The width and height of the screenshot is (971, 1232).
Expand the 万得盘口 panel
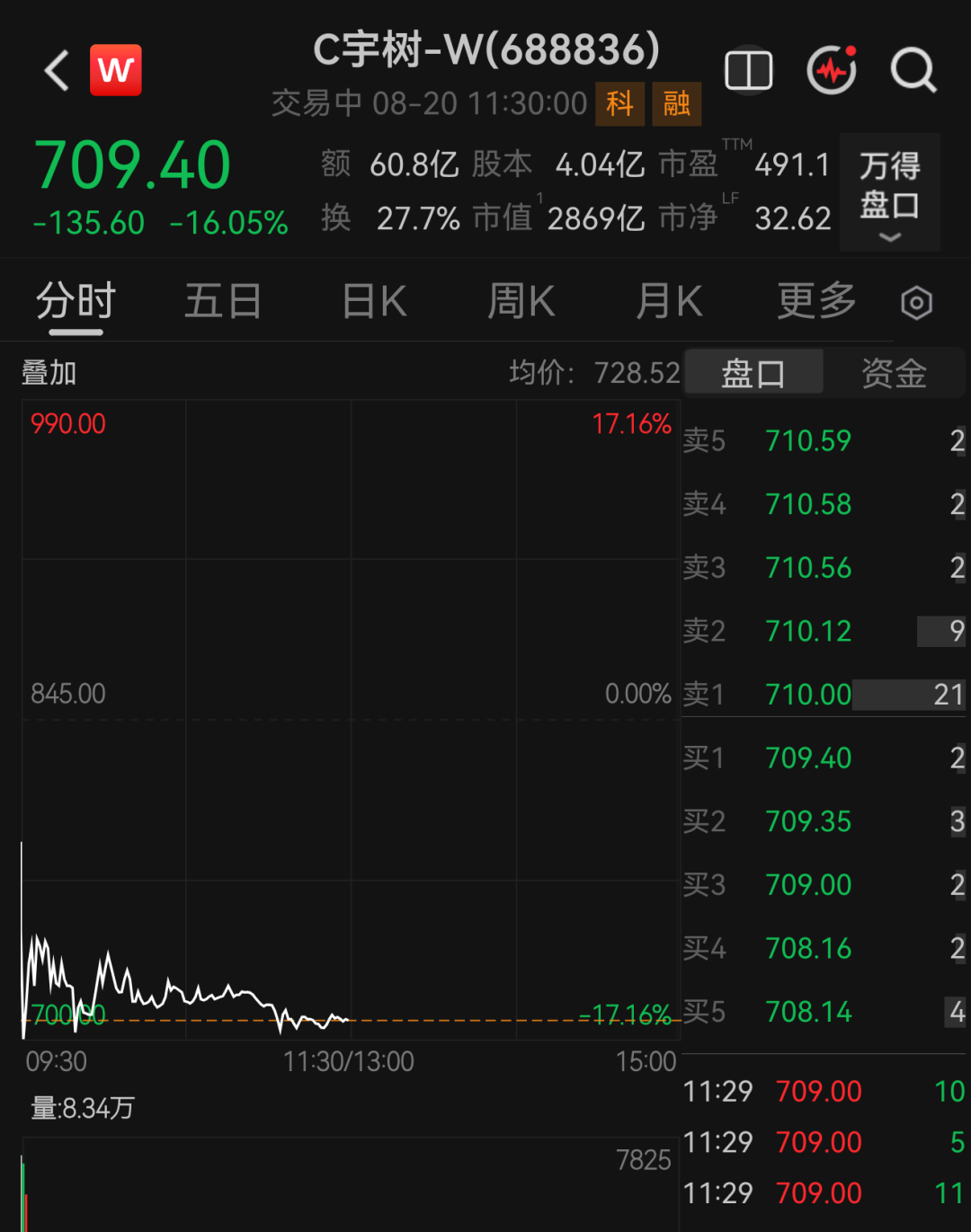point(890,192)
